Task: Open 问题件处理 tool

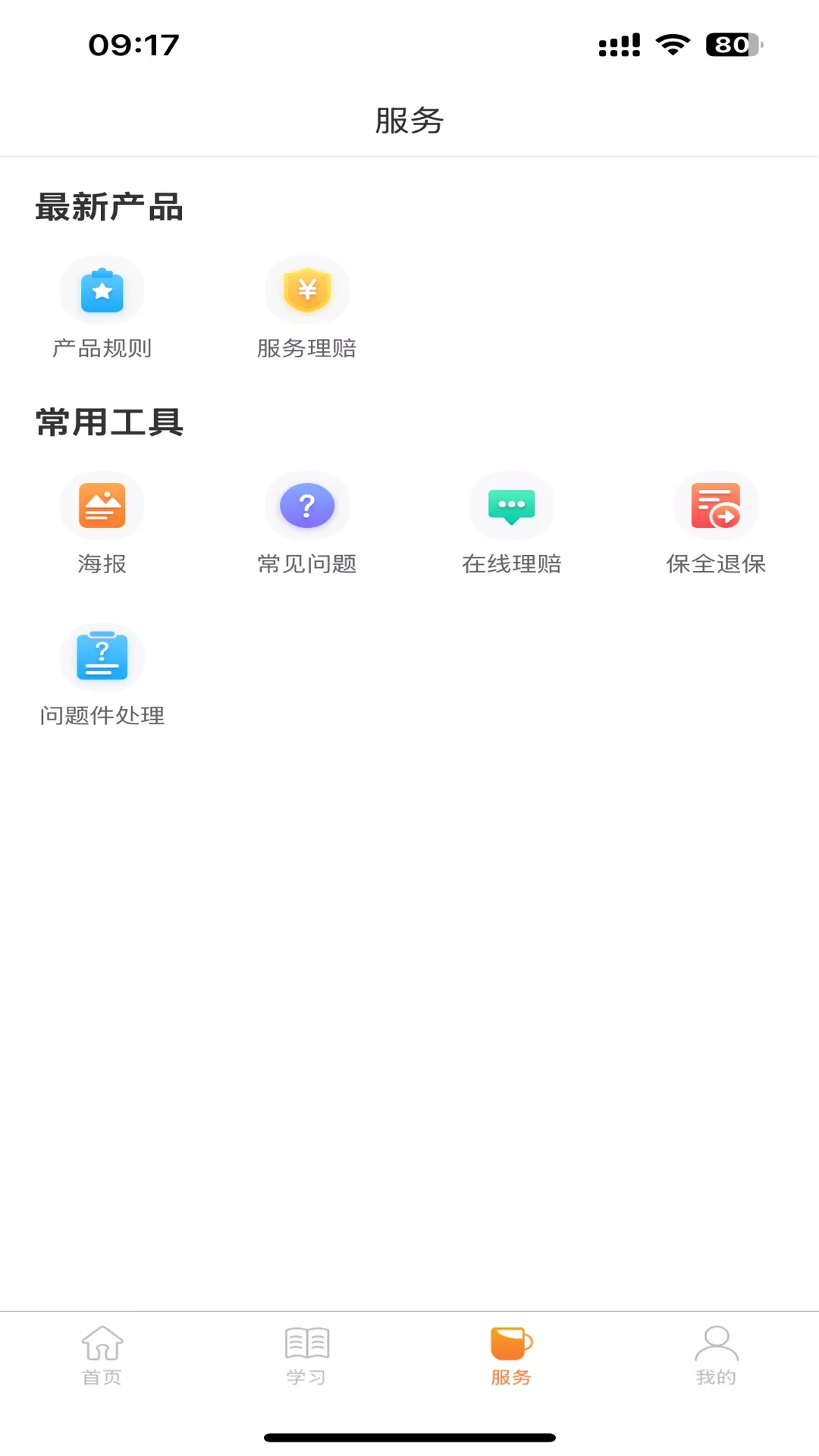Action: 102,675
